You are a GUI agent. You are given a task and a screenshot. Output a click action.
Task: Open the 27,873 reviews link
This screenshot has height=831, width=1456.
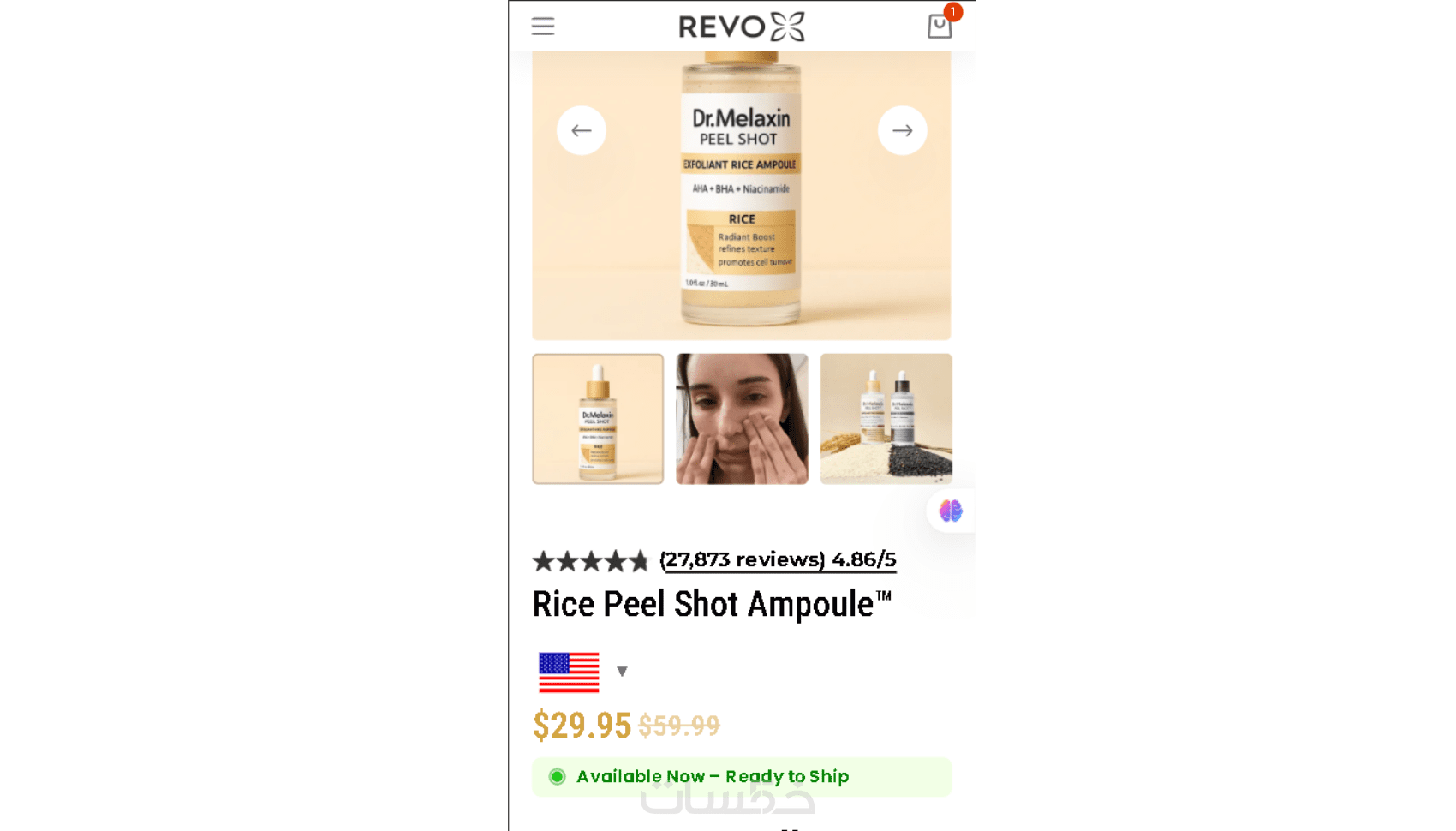pyautogui.click(x=778, y=559)
